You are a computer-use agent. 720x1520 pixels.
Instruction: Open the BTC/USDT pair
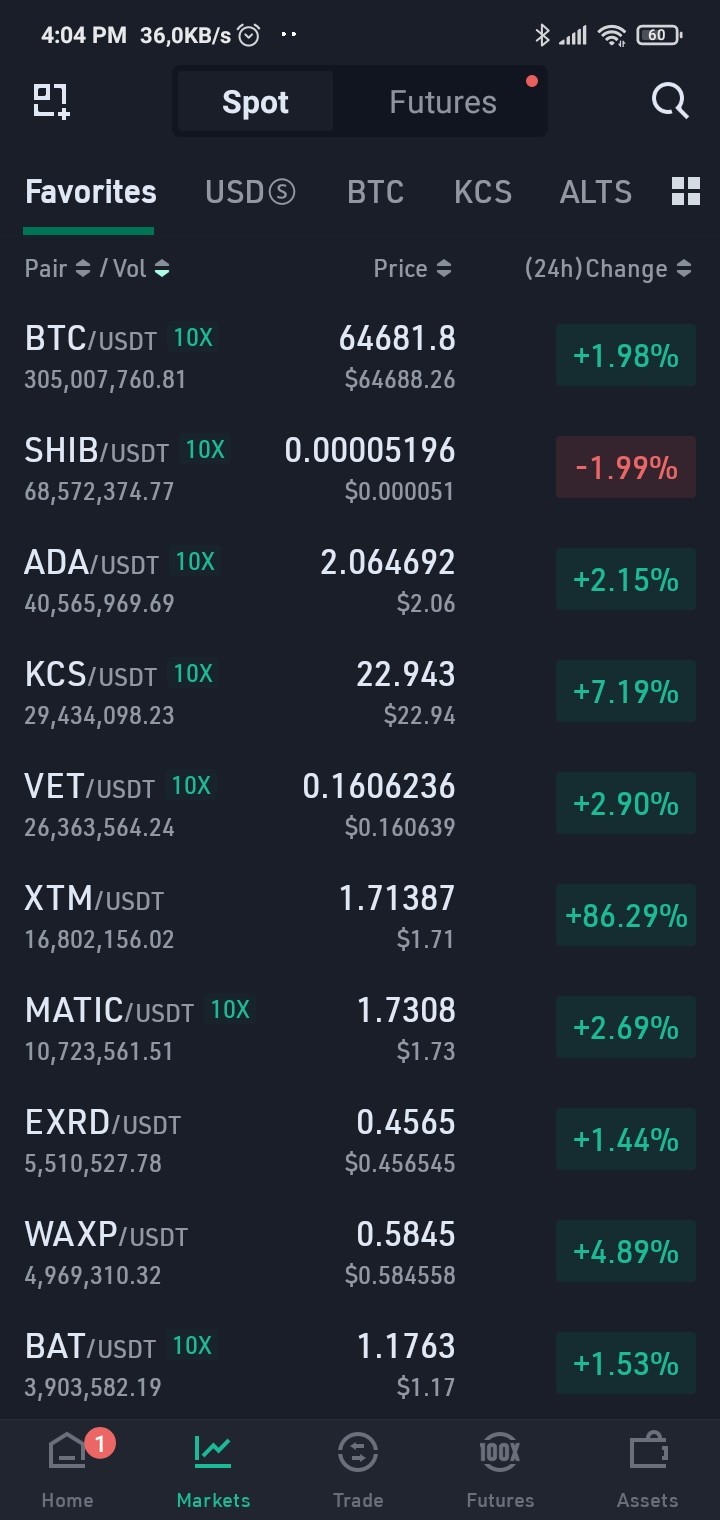point(360,356)
